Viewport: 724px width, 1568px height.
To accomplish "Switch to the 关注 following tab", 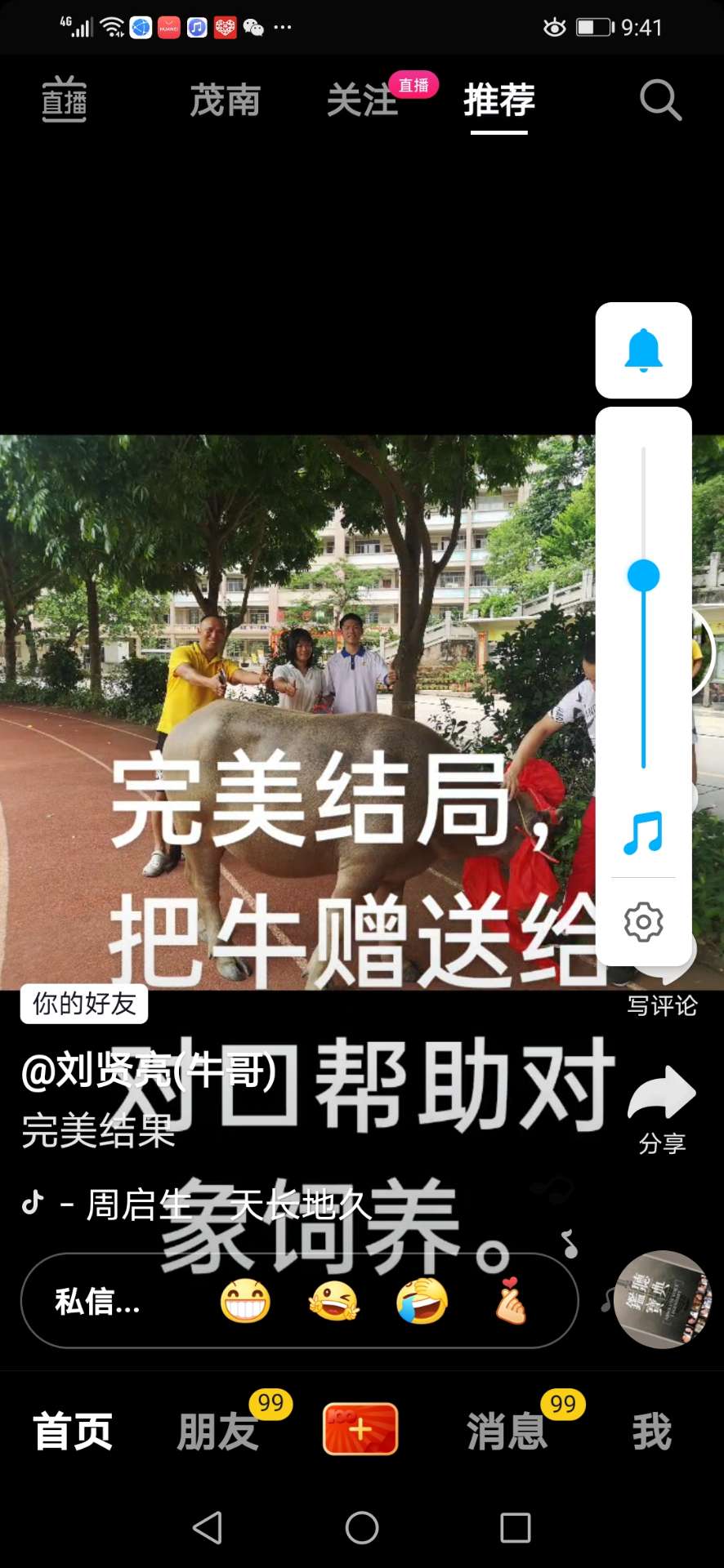I will (362, 100).
